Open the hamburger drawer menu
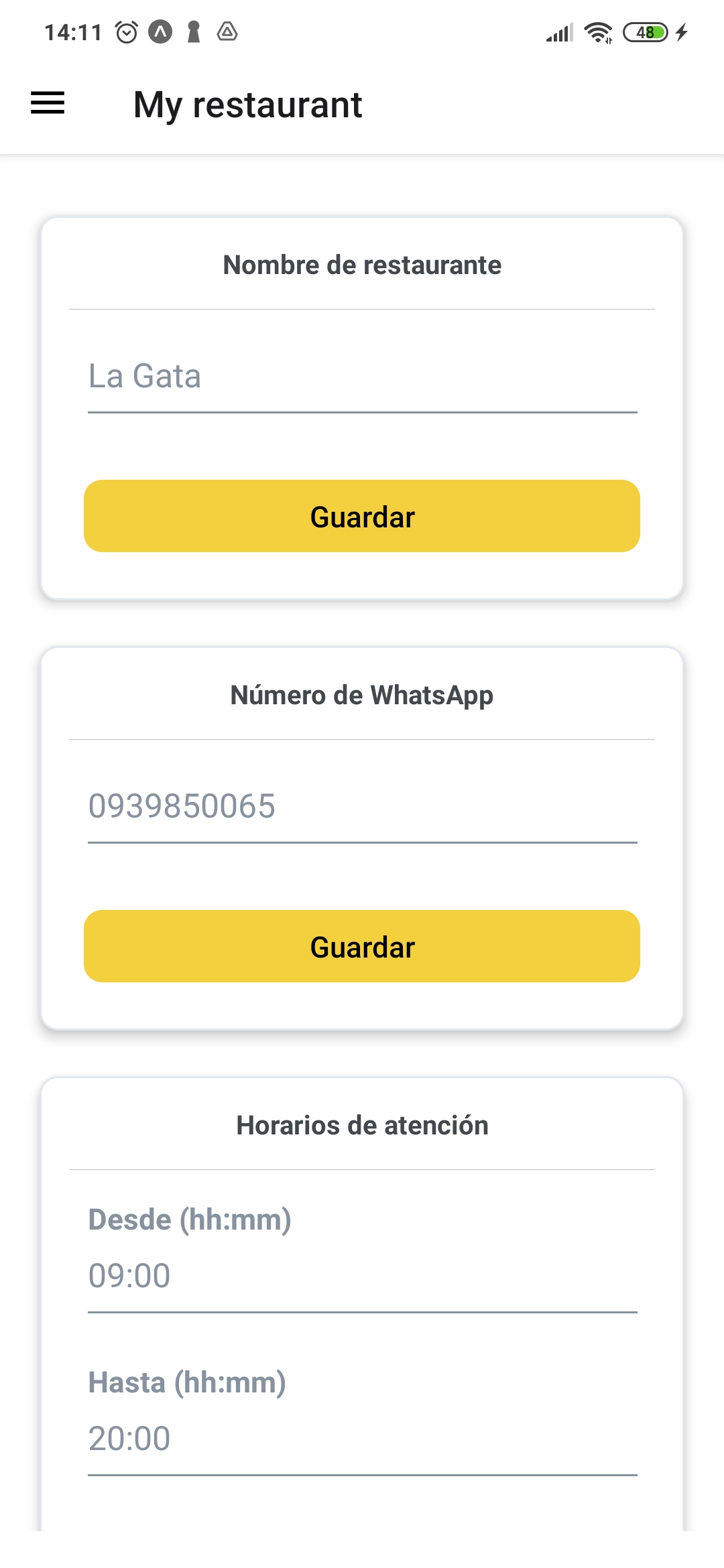Viewport: 724px width, 1568px height. (48, 104)
